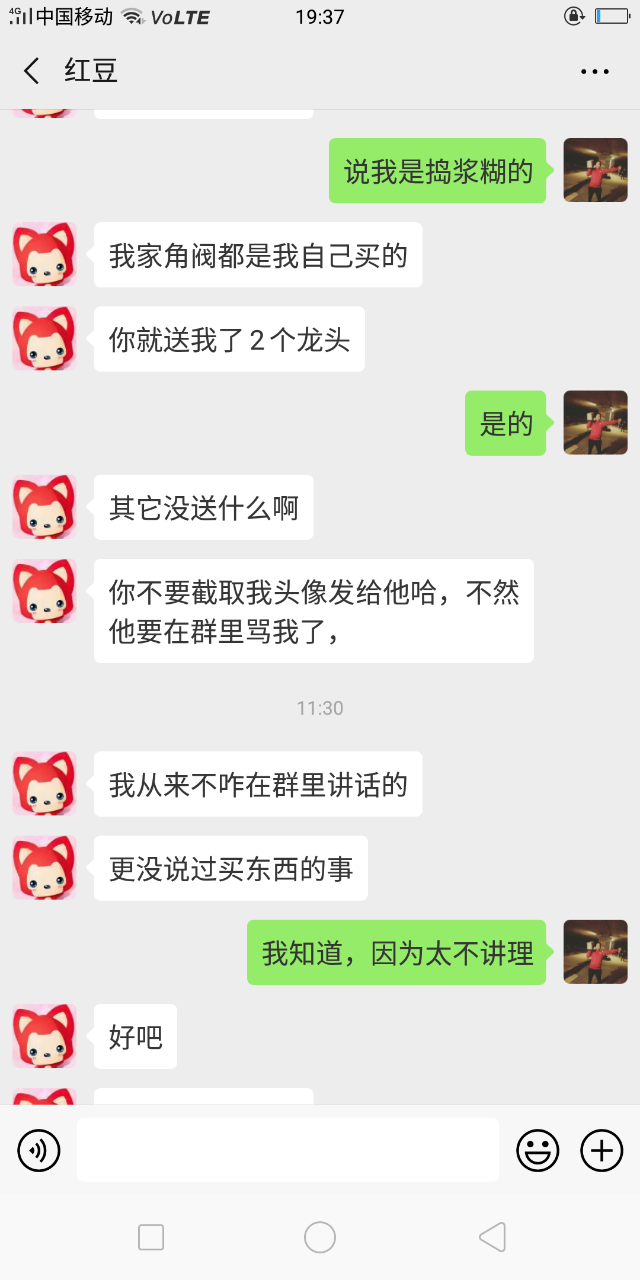
Task: Focus the message text field
Action: [x=287, y=1150]
